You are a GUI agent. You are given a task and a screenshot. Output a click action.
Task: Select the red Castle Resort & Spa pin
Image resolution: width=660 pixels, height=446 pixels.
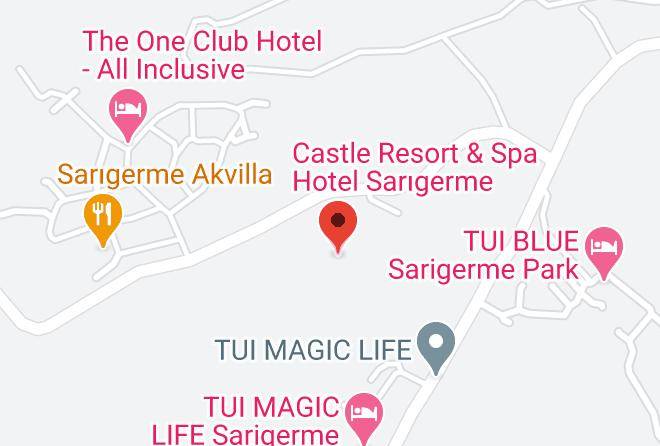tap(338, 227)
